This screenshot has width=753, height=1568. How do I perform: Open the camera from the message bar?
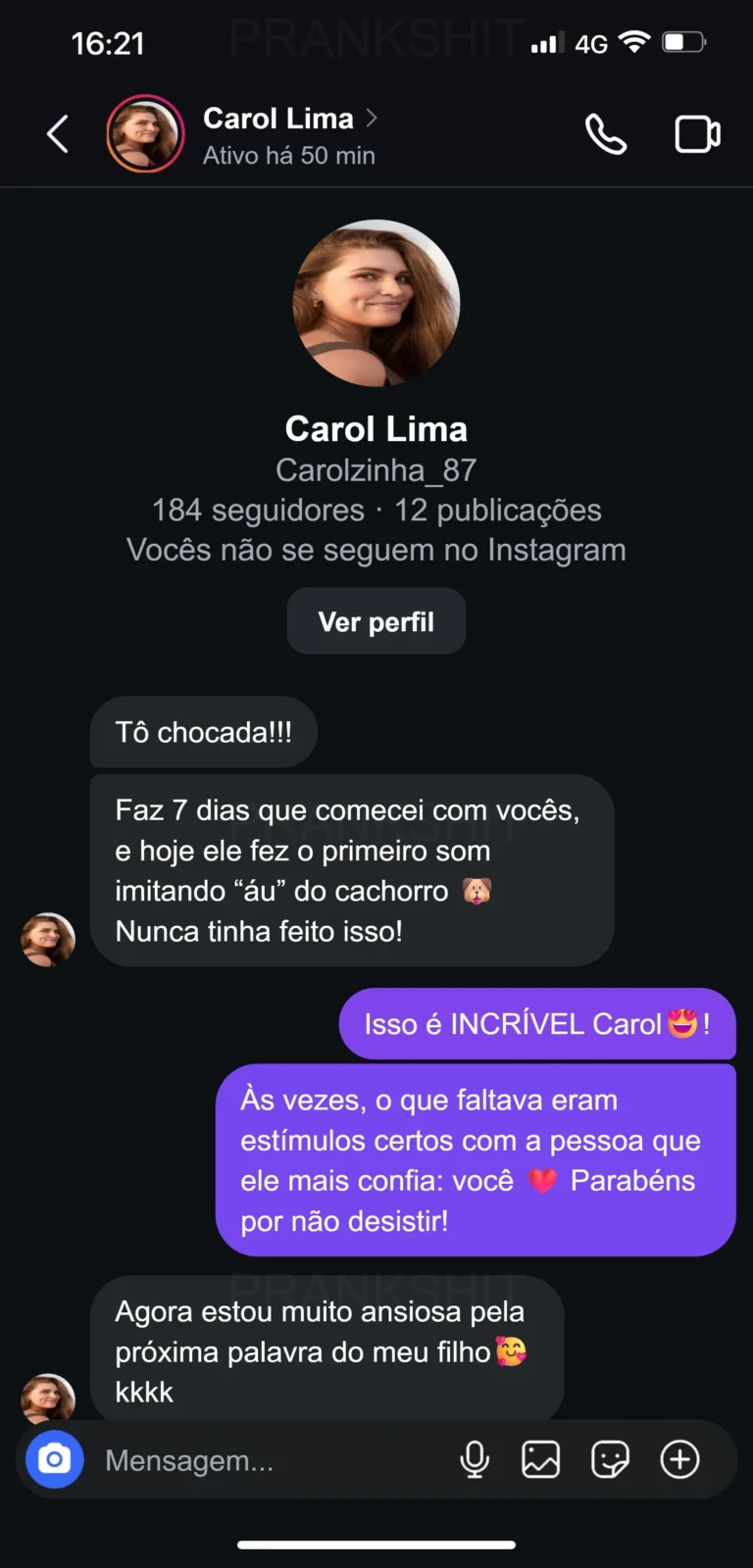pos(55,1459)
